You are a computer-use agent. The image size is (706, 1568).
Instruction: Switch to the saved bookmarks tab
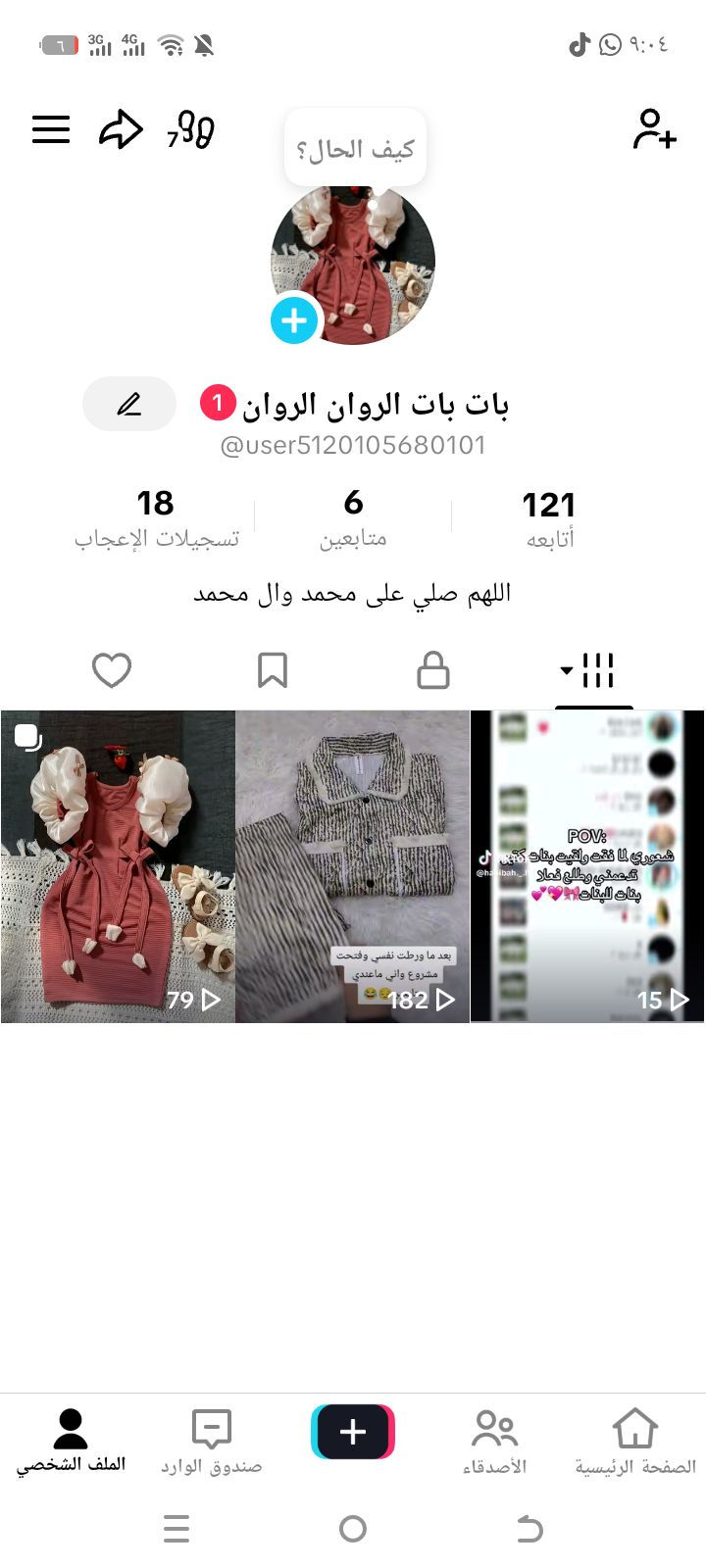[272, 671]
